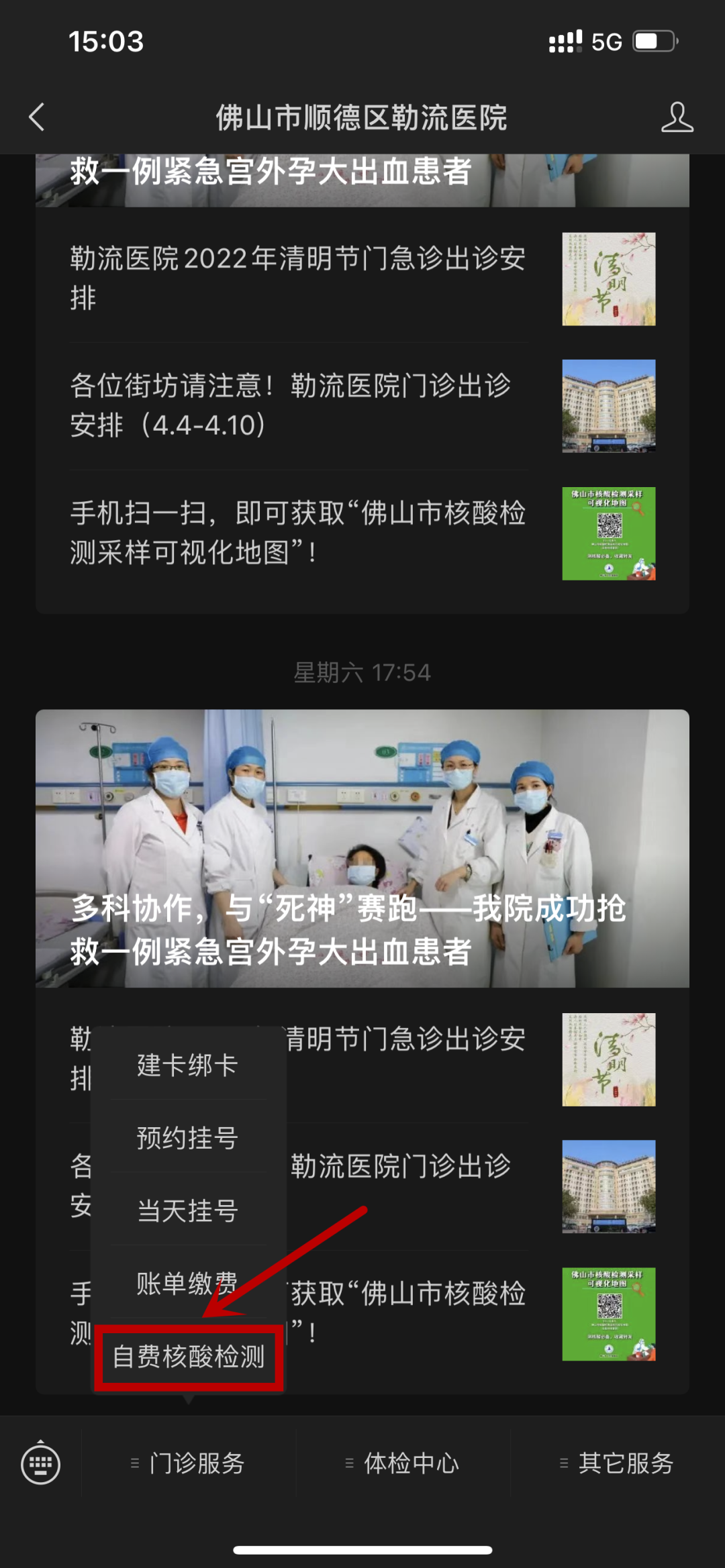This screenshot has height=1568, width=725.
Task: Expand the 其它服务 bottom menu
Action: (618, 1463)
